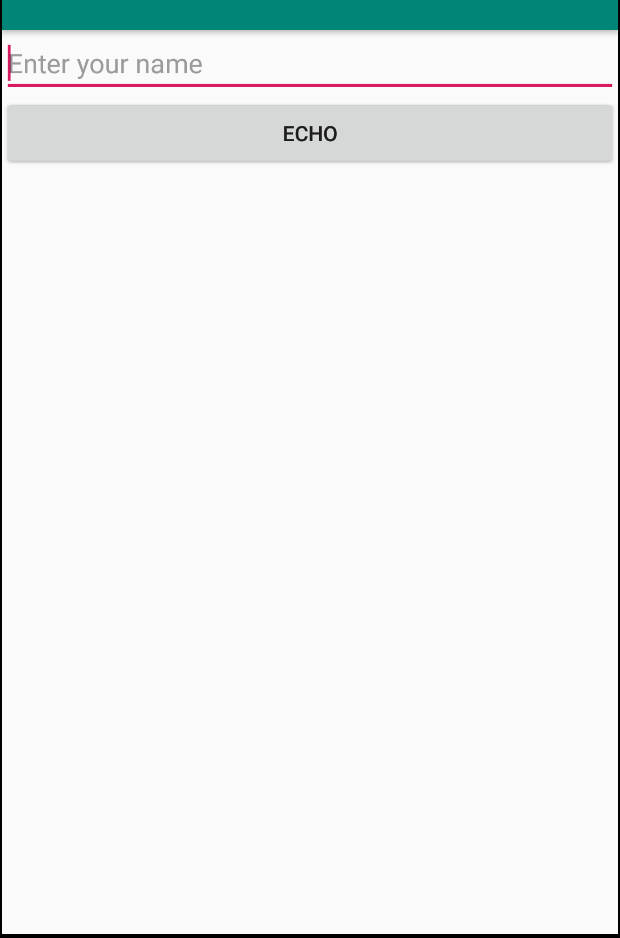Focus the Enter your name field
The height and width of the screenshot is (938, 620).
(309, 64)
